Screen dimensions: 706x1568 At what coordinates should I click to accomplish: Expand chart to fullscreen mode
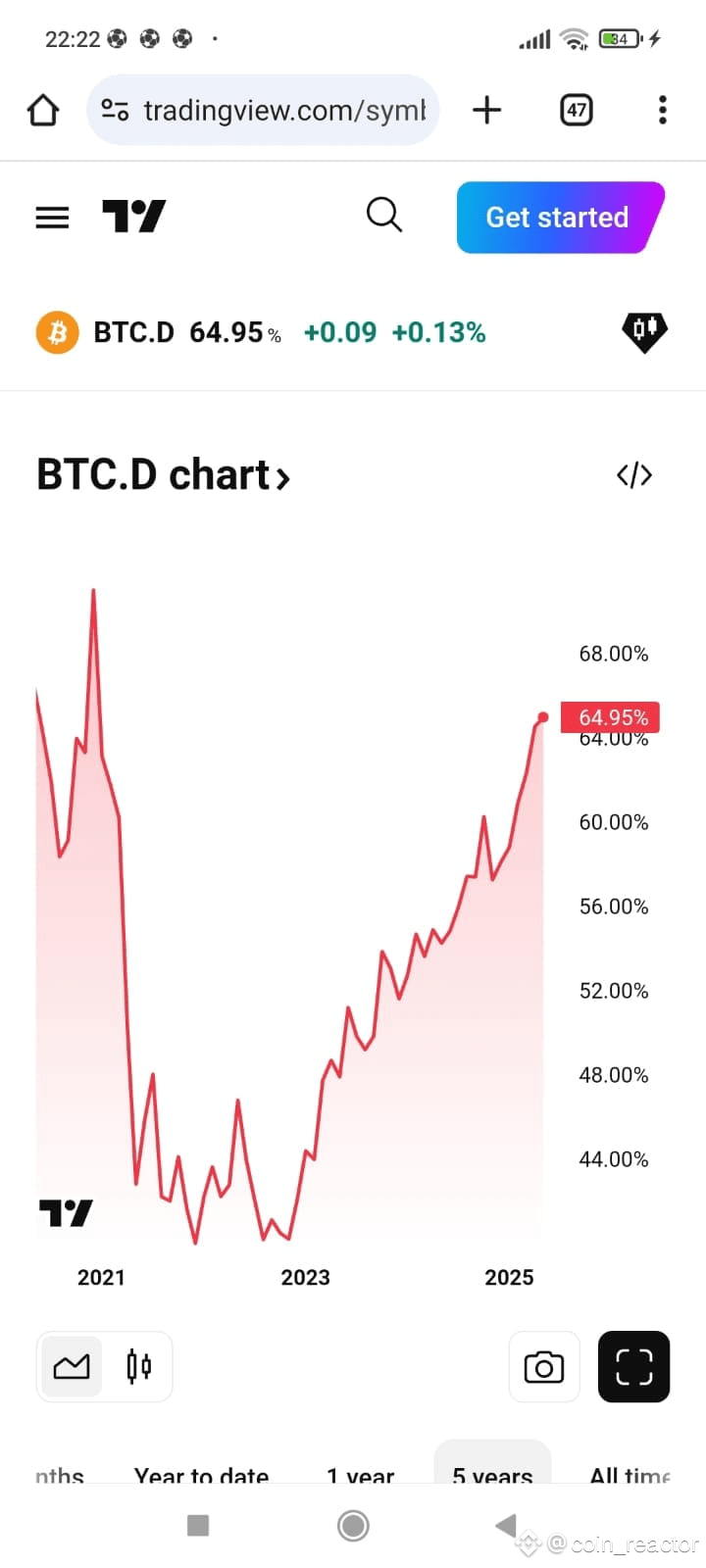pos(633,1366)
